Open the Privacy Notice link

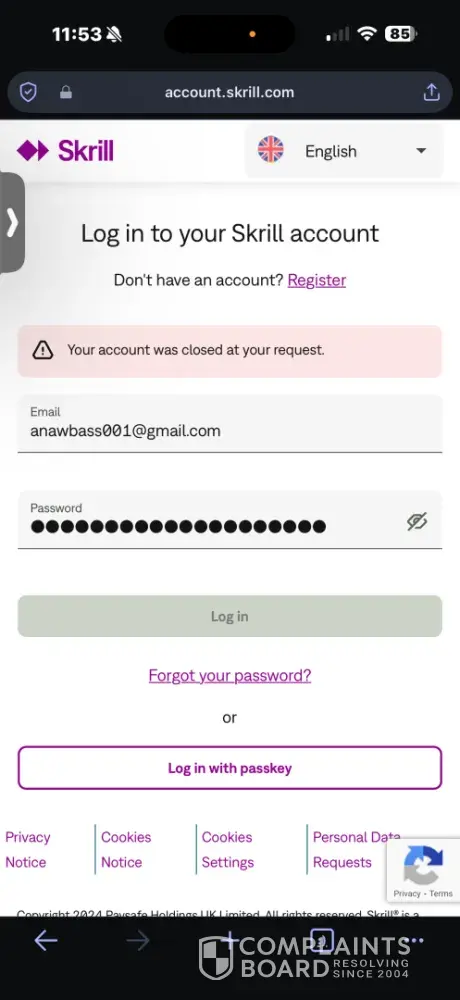click(28, 849)
